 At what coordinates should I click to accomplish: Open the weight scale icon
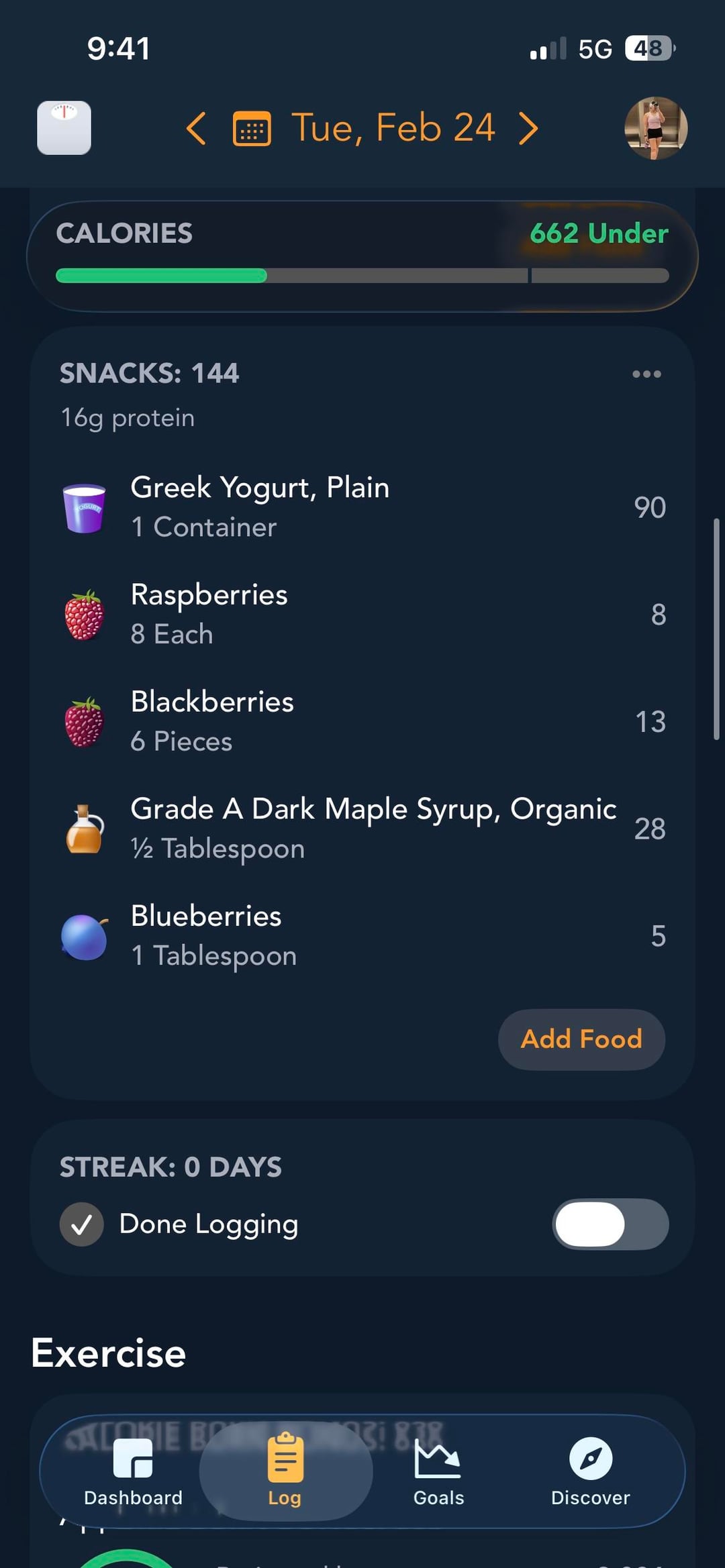[x=64, y=128]
